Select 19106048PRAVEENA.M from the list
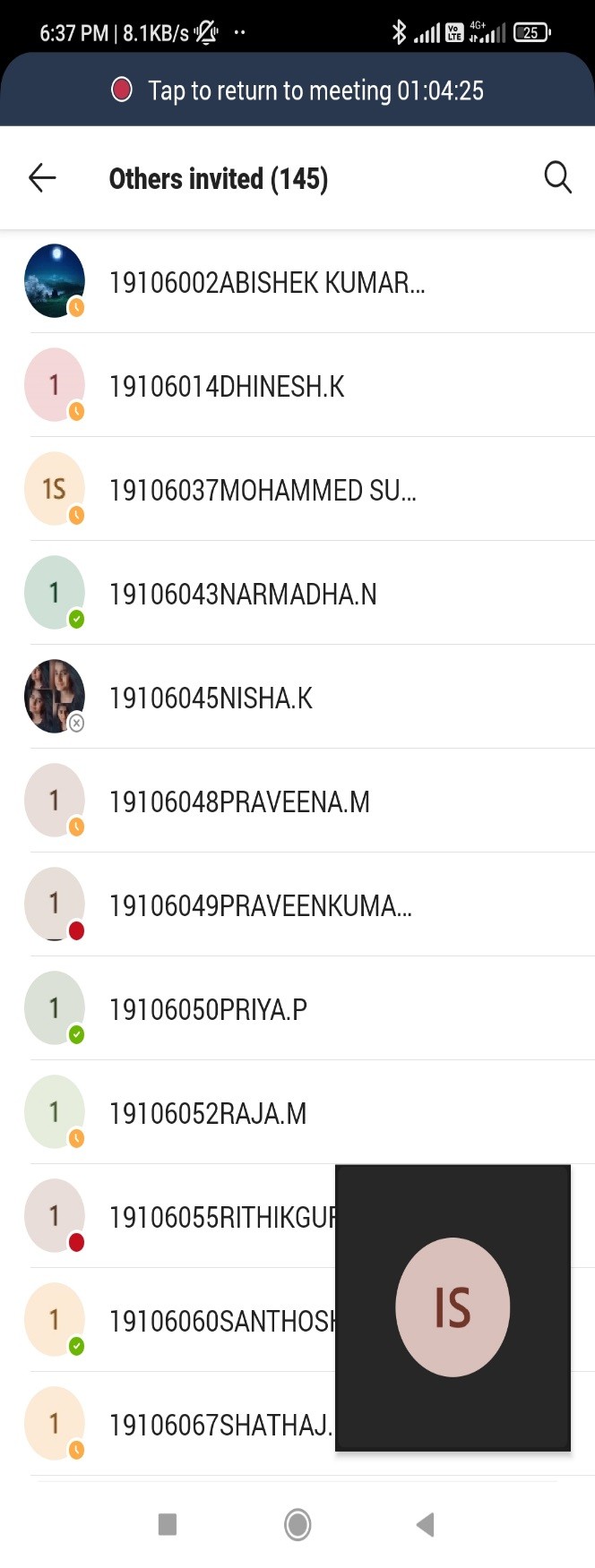Viewport: 595px width, 1568px height. click(x=297, y=801)
